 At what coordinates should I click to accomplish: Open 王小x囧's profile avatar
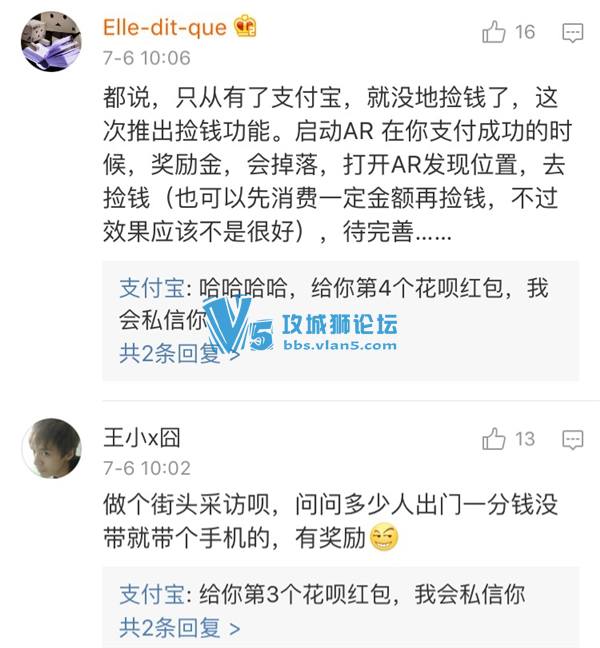pos(51,448)
